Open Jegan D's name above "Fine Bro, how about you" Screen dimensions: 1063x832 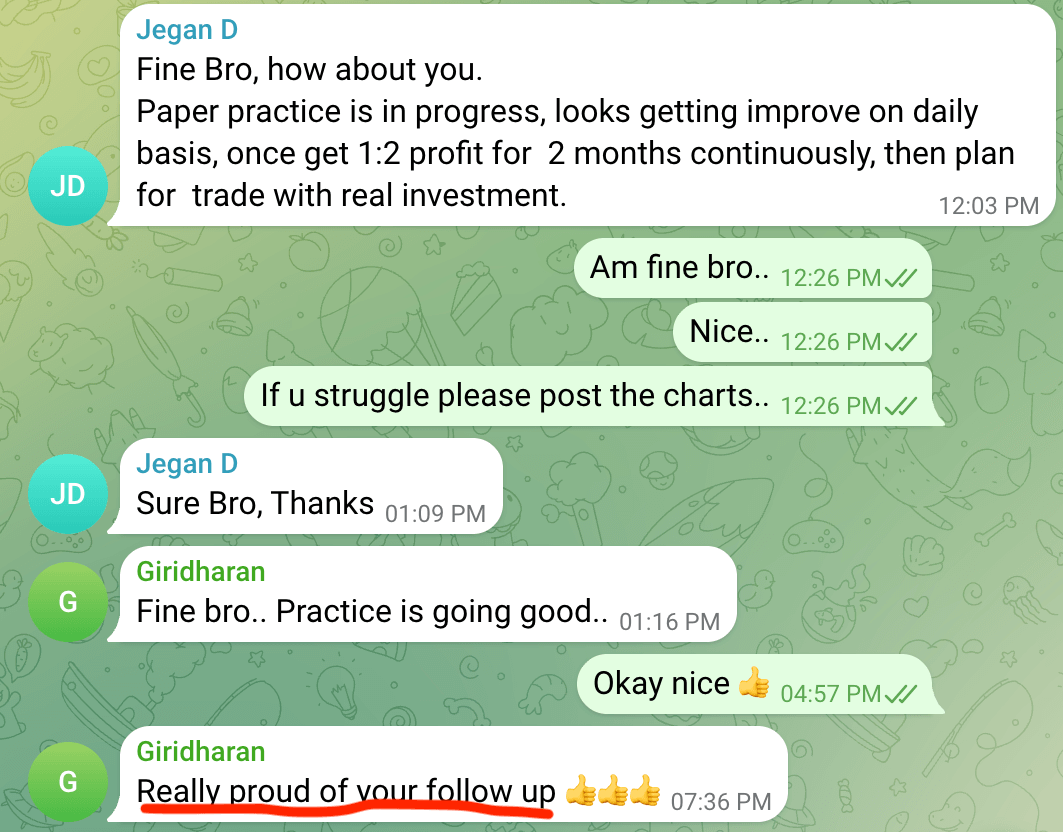tap(187, 29)
